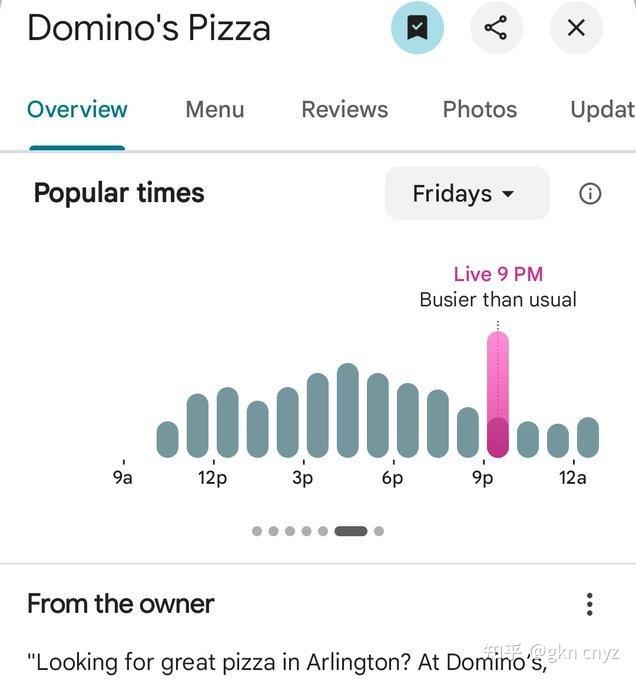Open the Updates tab
Image resolution: width=636 pixels, height=680 pixels.
pos(602,109)
